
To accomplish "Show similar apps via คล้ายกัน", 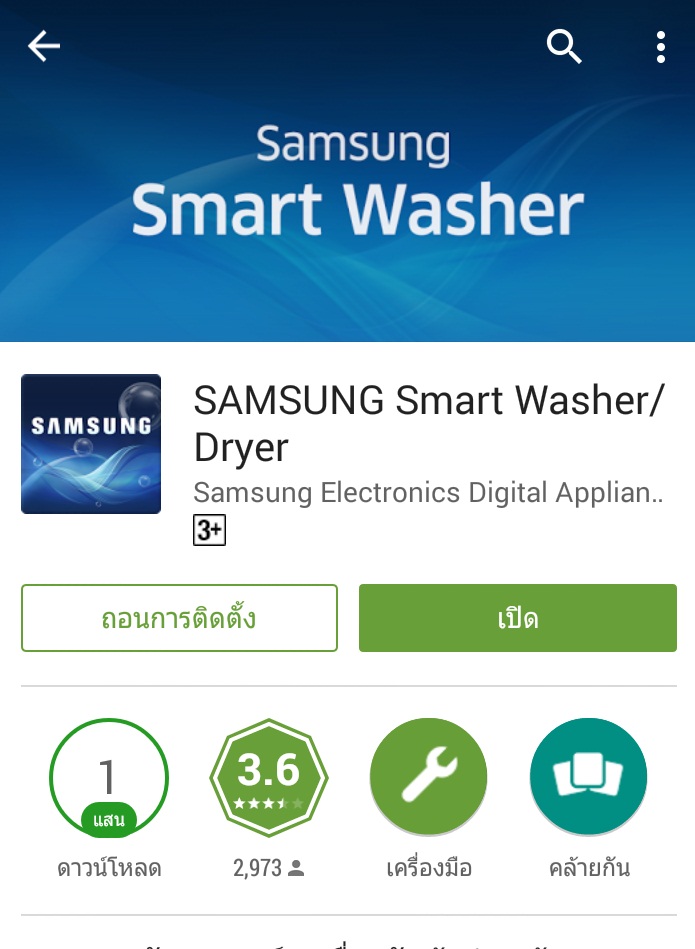I will 588,777.
